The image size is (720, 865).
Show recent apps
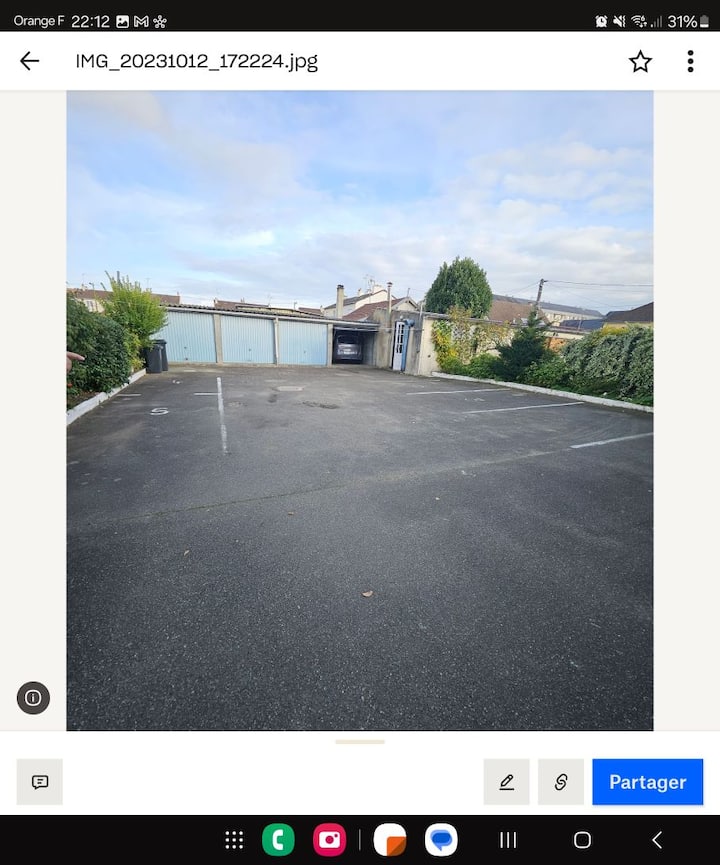(508, 840)
